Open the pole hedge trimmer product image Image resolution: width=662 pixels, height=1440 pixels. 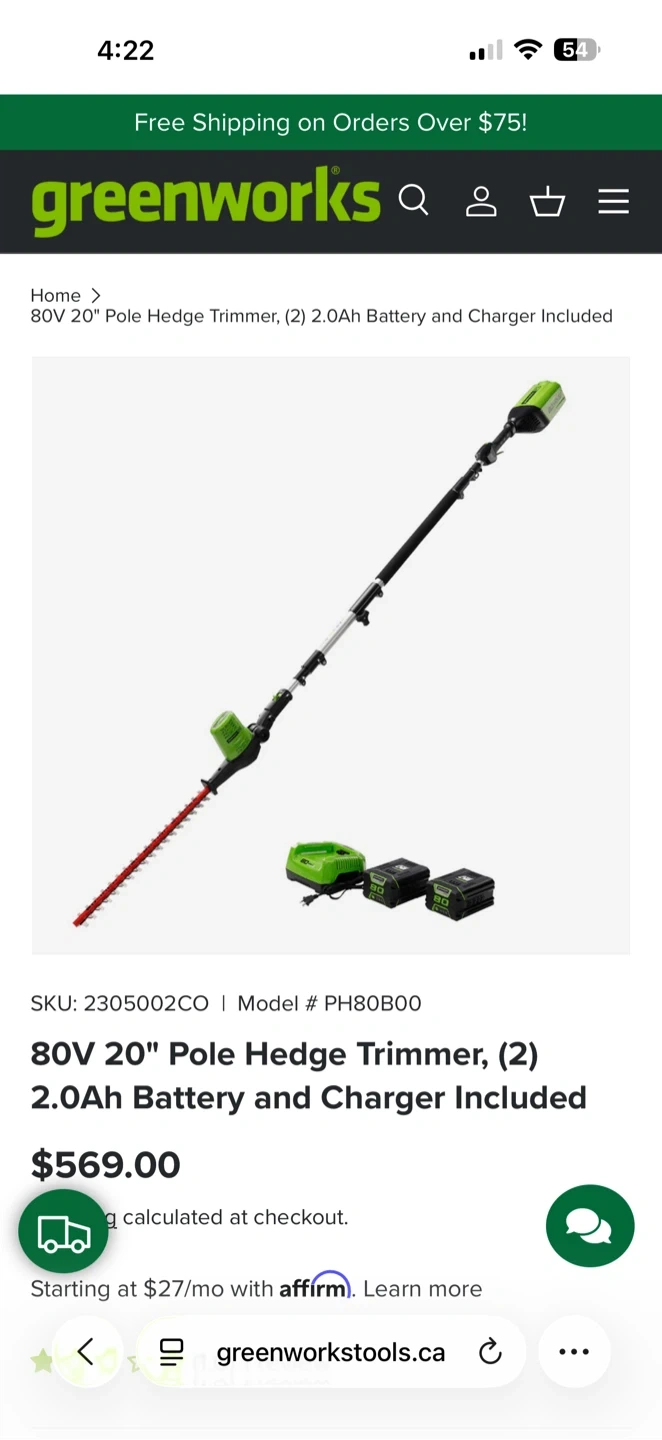[x=331, y=655]
